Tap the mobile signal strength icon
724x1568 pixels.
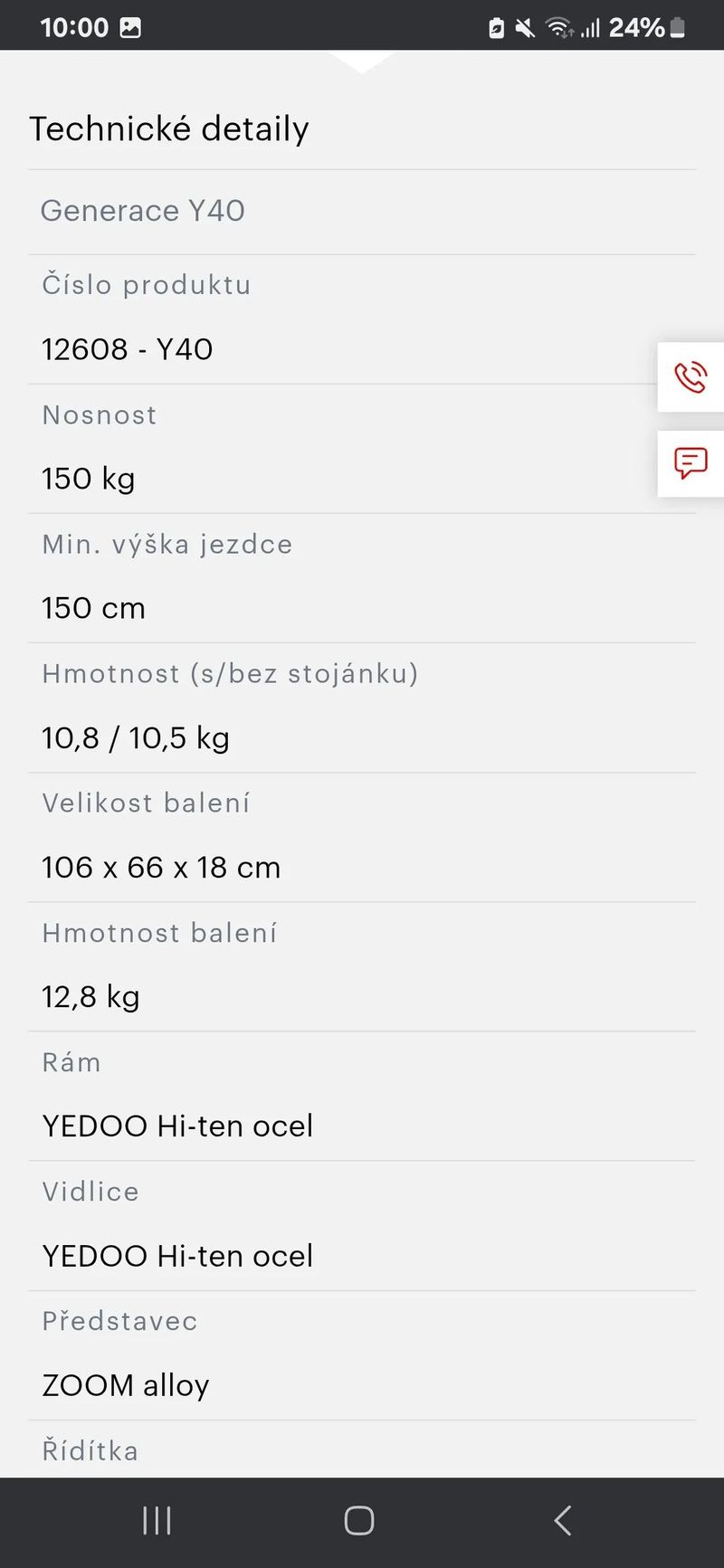(593, 27)
